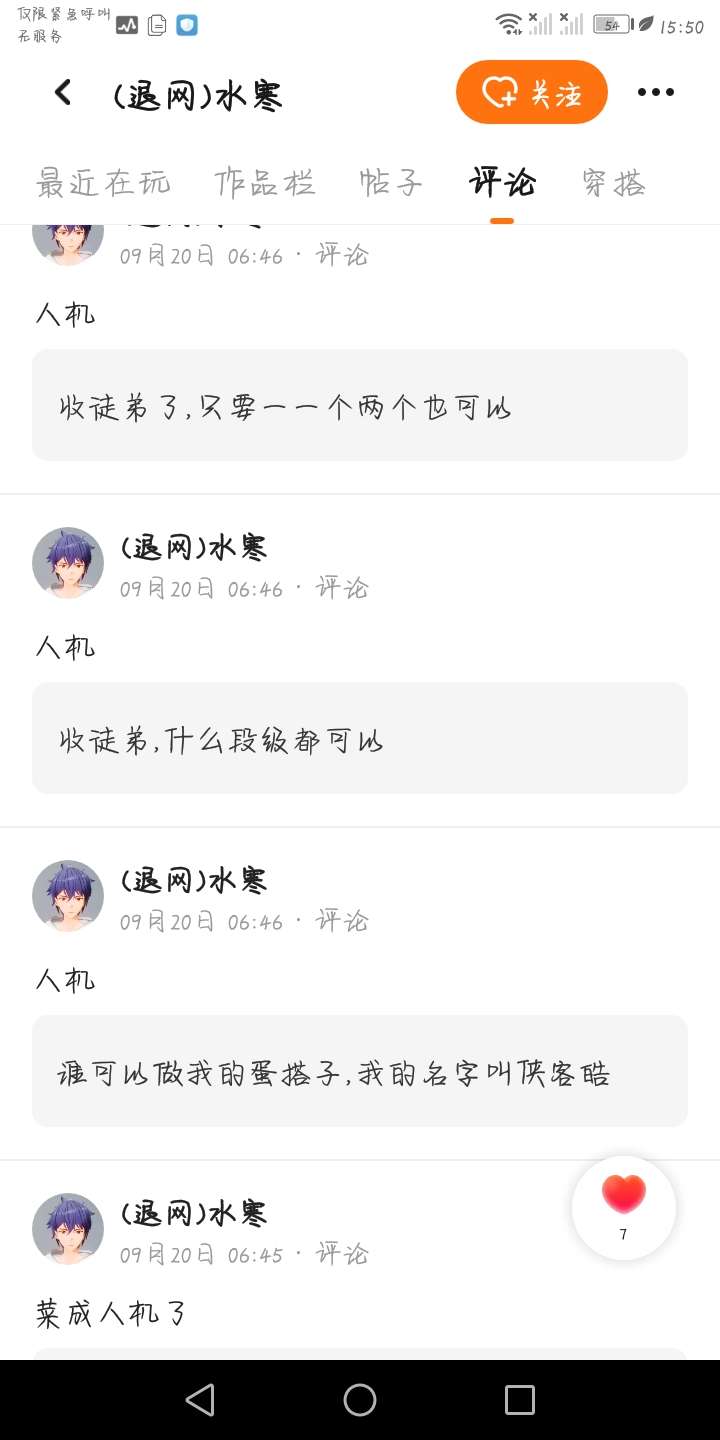Go back using the top-left arrow
Image resolution: width=720 pixels, height=1440 pixels.
coord(63,93)
